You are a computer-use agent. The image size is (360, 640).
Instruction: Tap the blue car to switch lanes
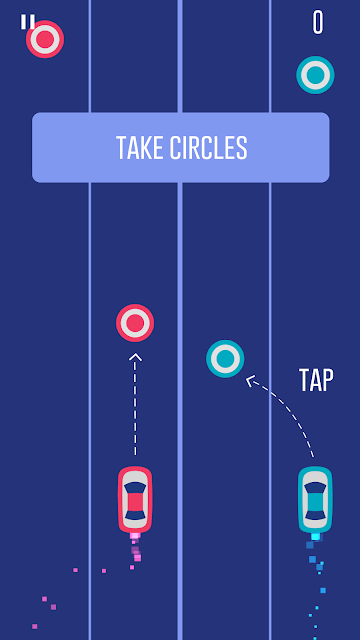315,500
